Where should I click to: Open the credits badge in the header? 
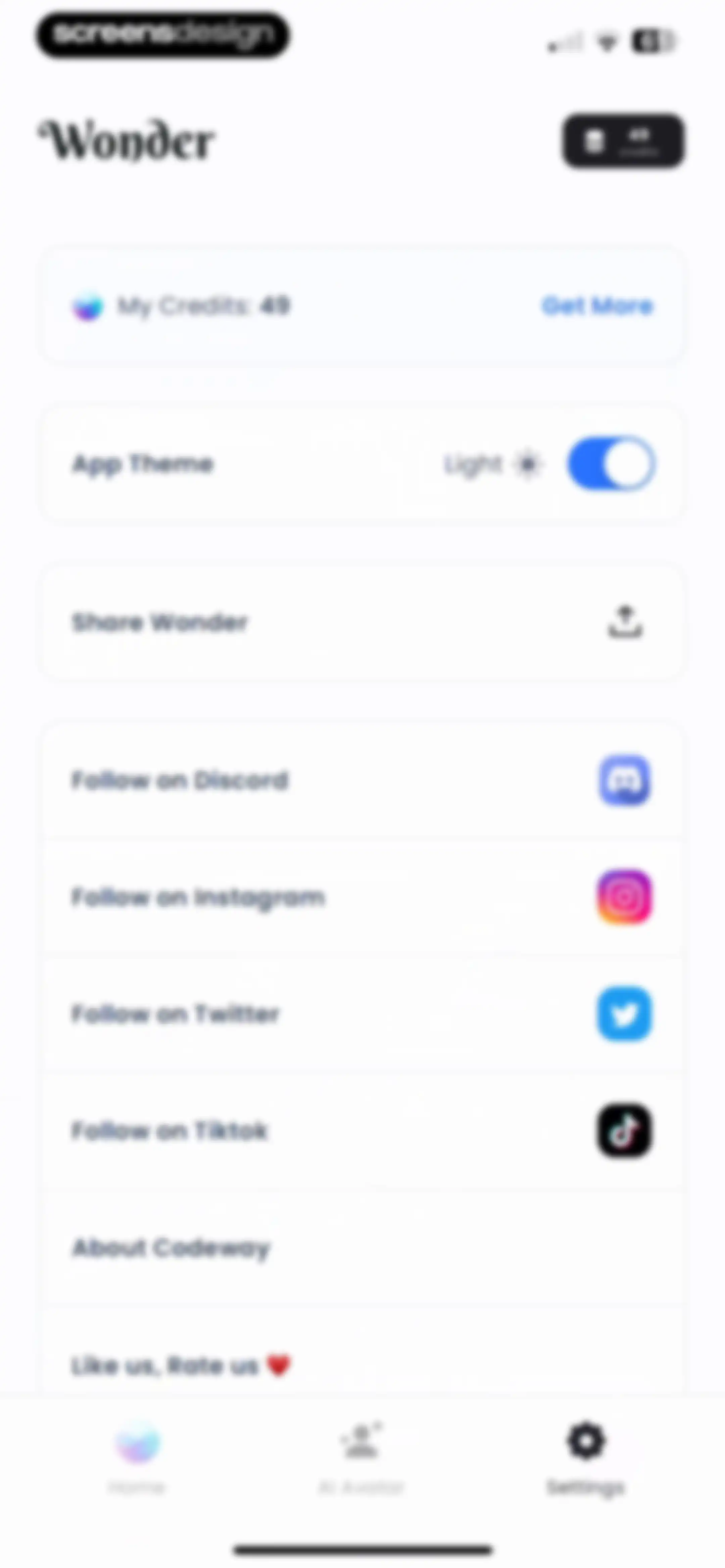[623, 141]
